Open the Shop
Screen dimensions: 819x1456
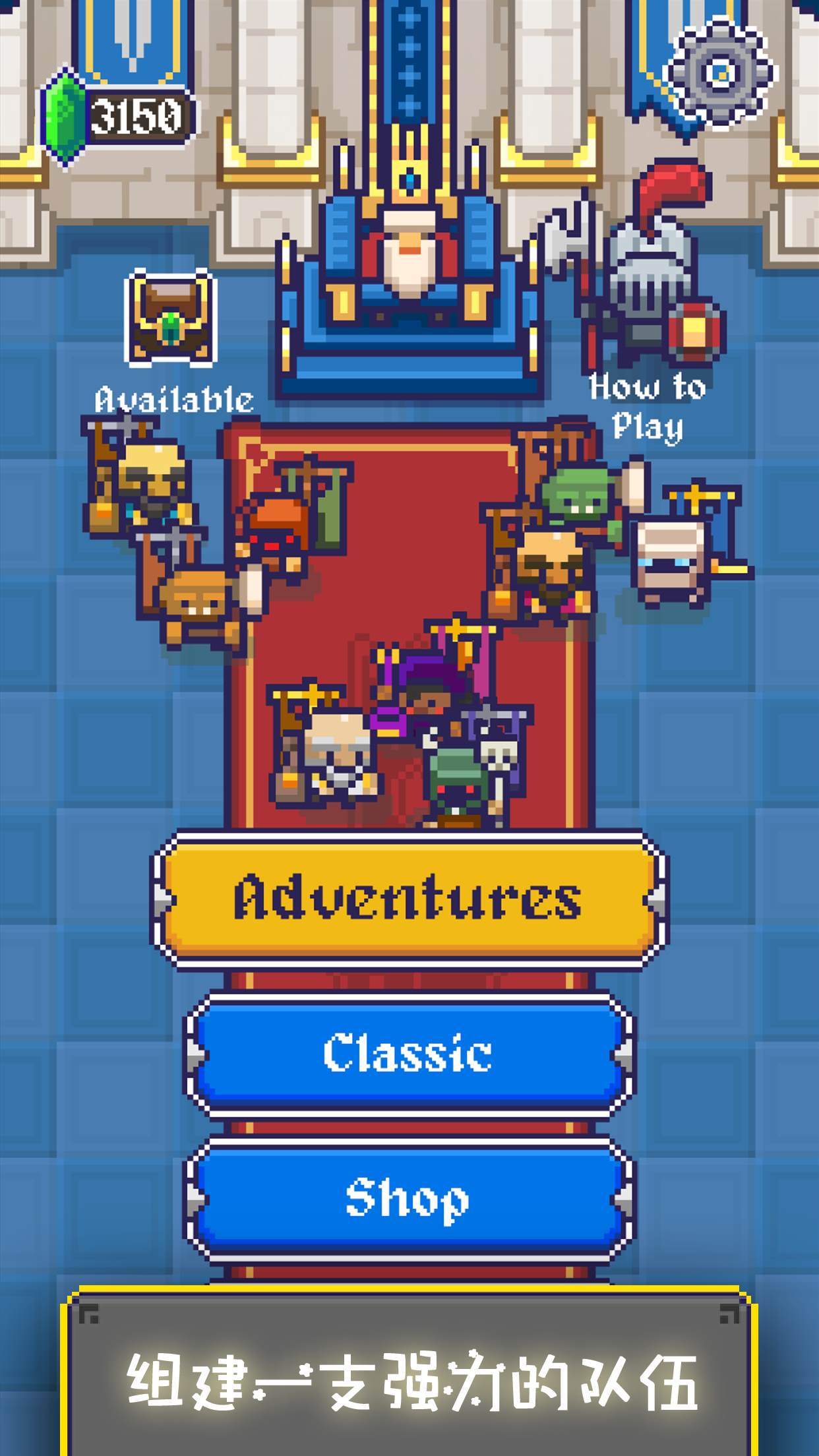[x=409, y=1198]
